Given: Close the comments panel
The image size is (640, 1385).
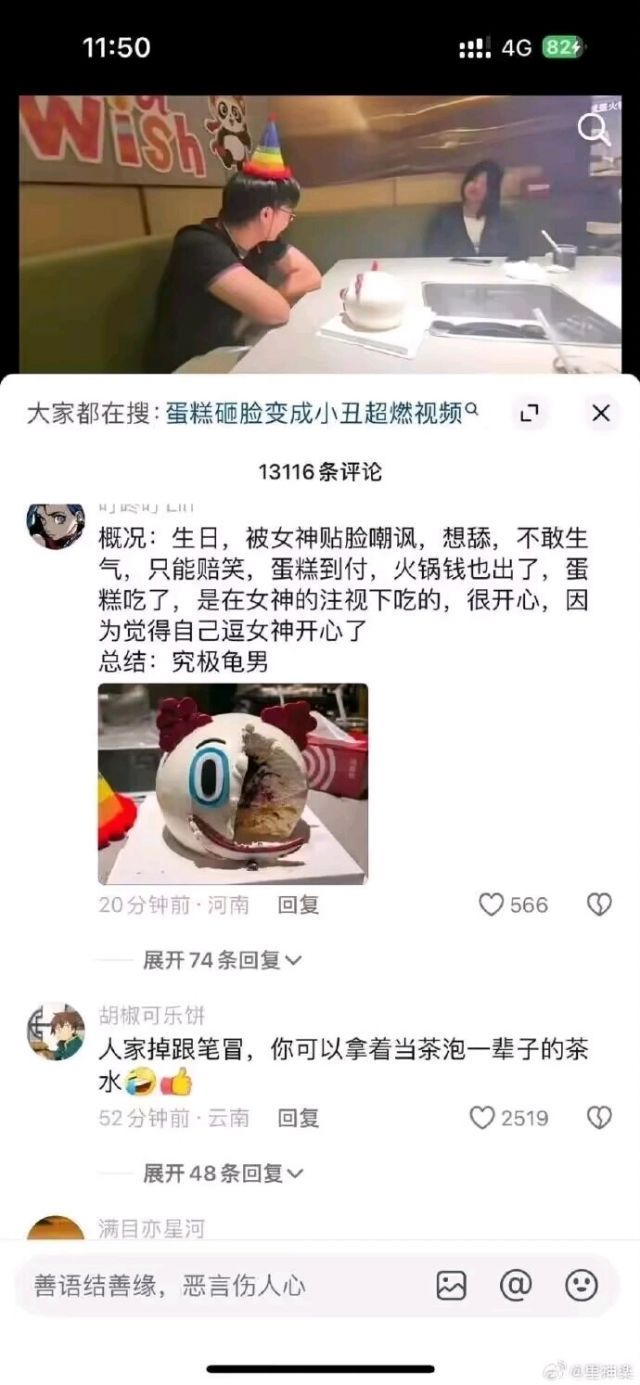Looking at the screenshot, I should pos(601,413).
